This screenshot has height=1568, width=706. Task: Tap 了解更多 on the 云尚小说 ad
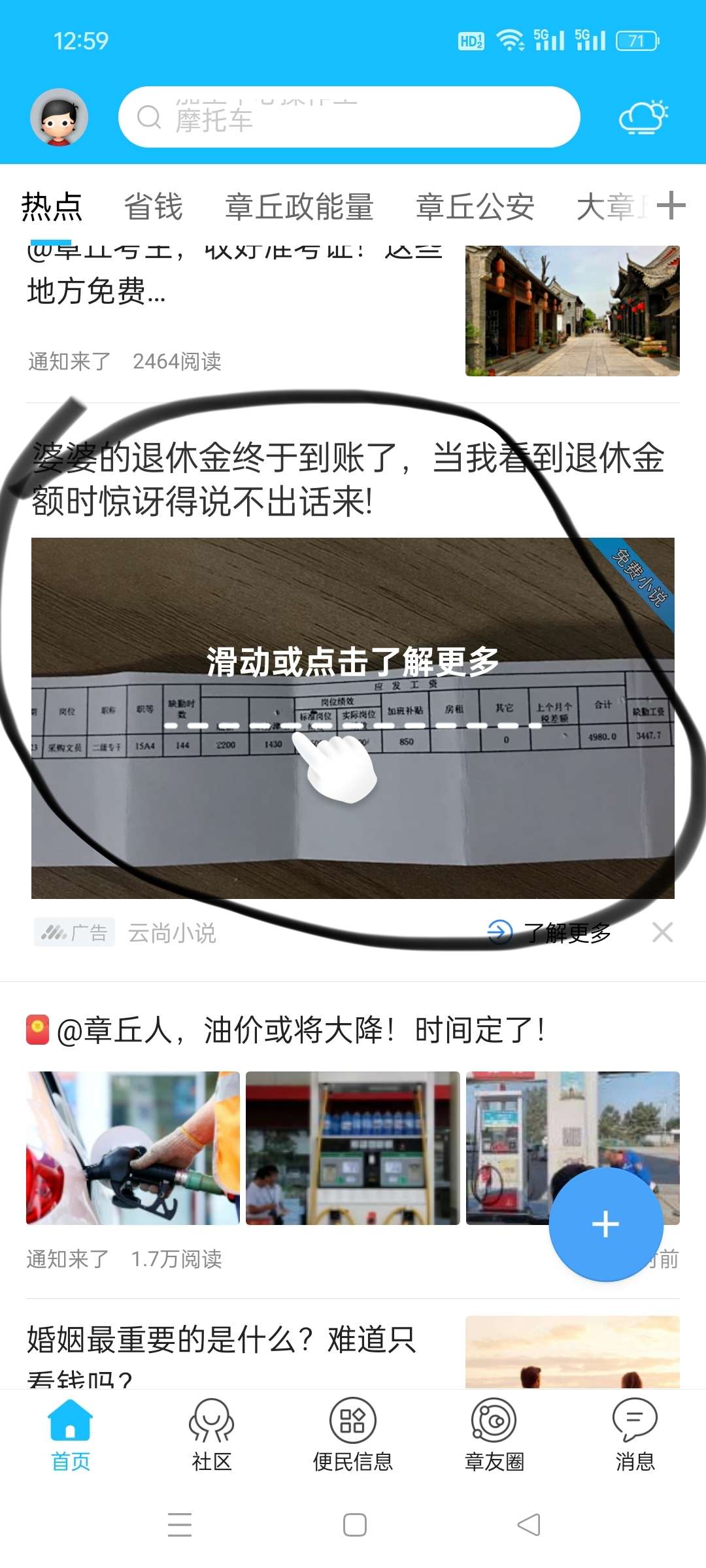(550, 933)
